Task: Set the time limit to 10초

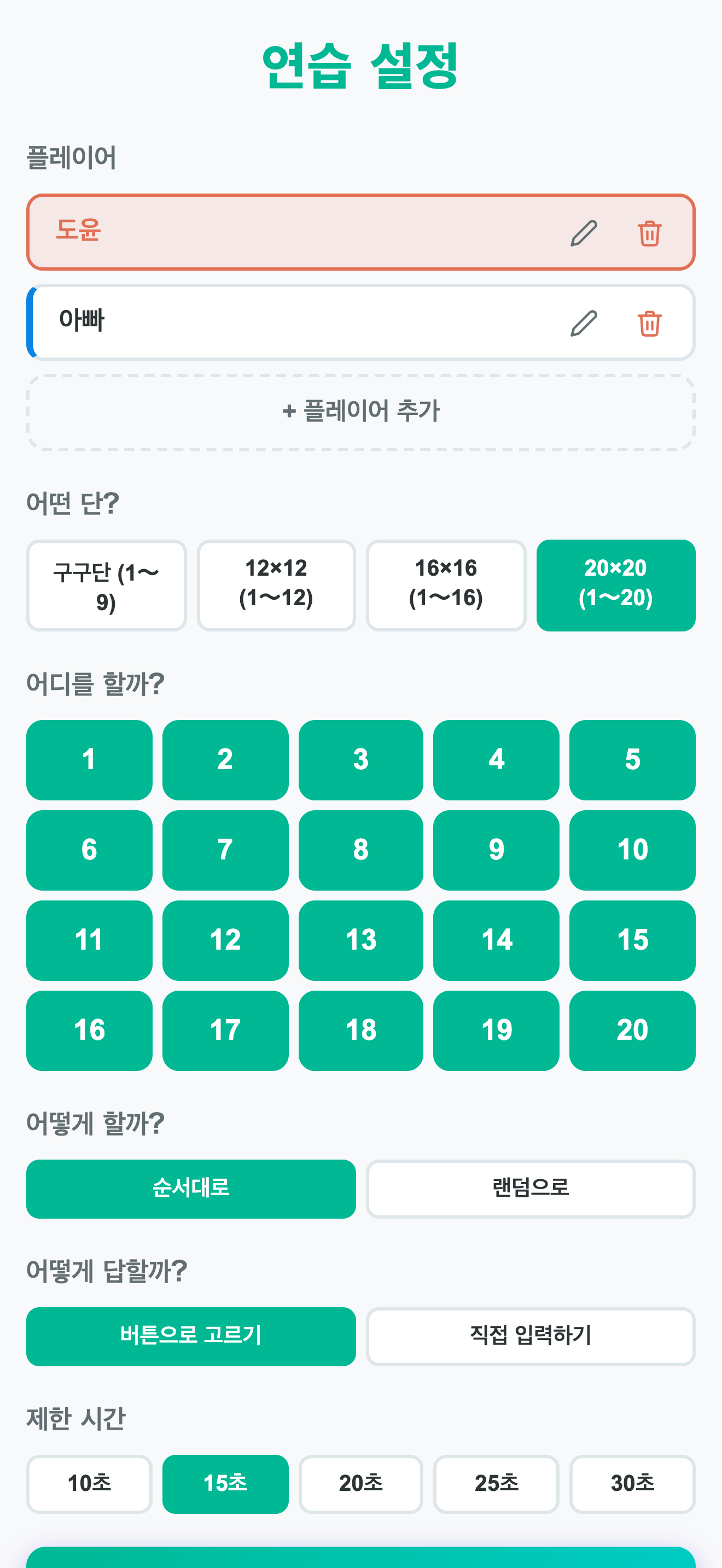Action: tap(89, 1483)
